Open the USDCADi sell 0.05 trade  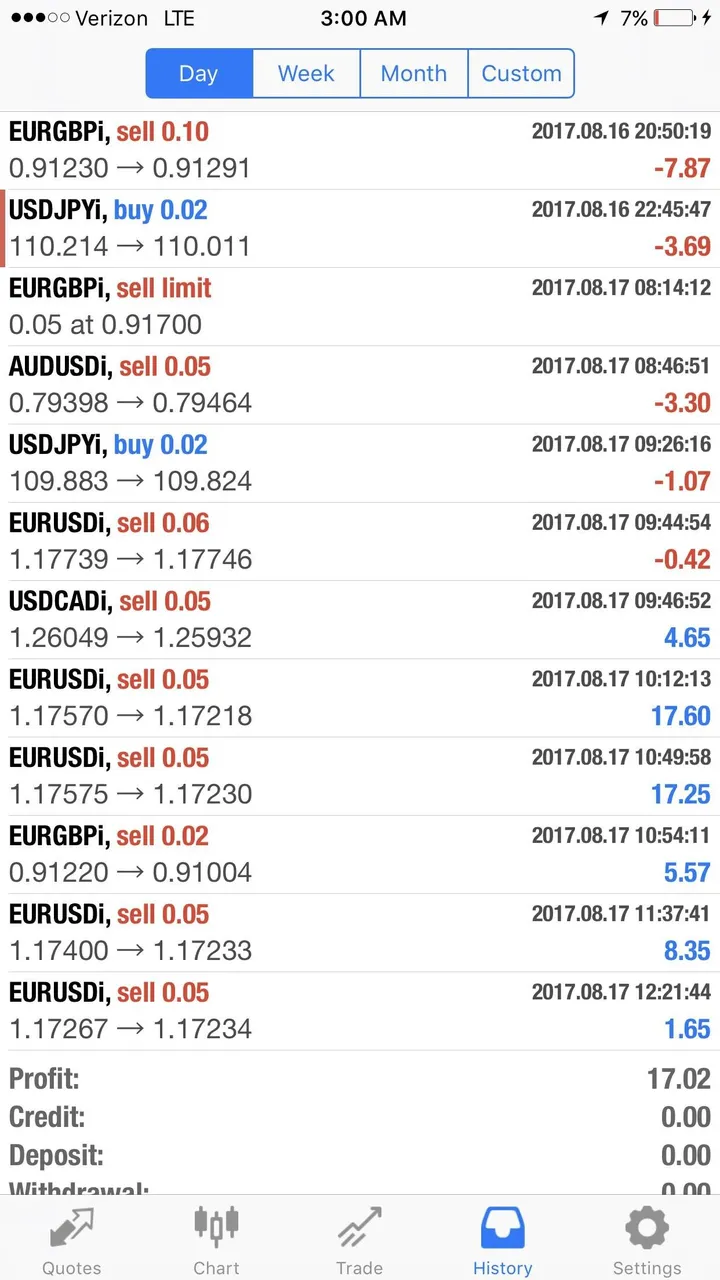360,619
